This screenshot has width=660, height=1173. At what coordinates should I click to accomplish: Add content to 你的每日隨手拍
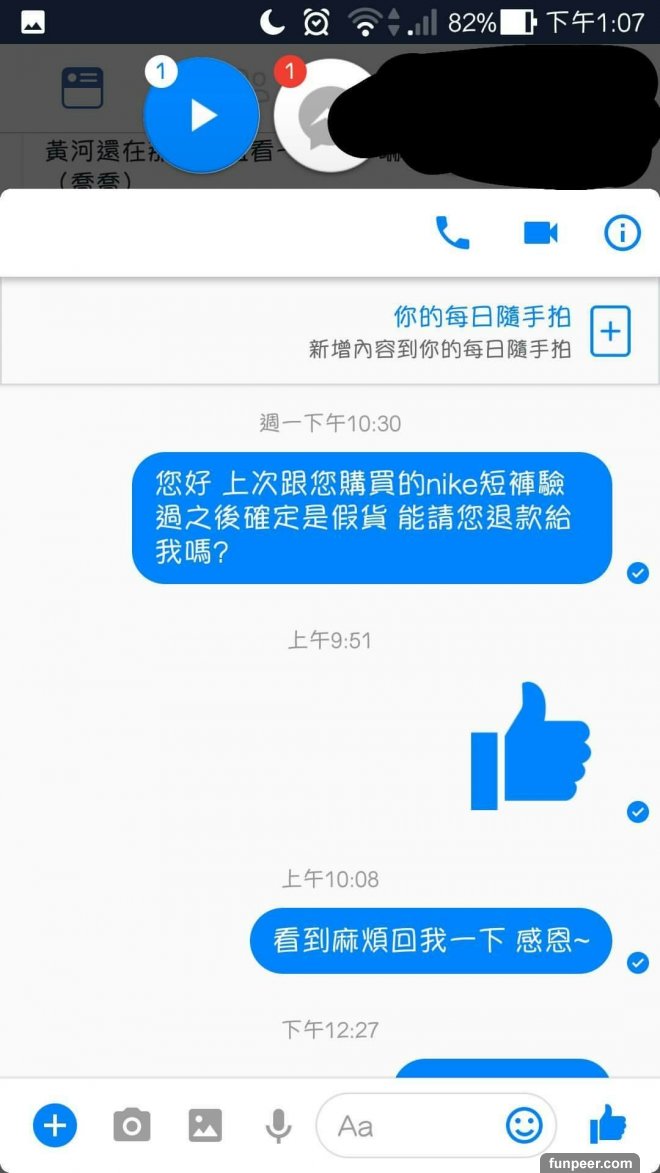tap(610, 331)
